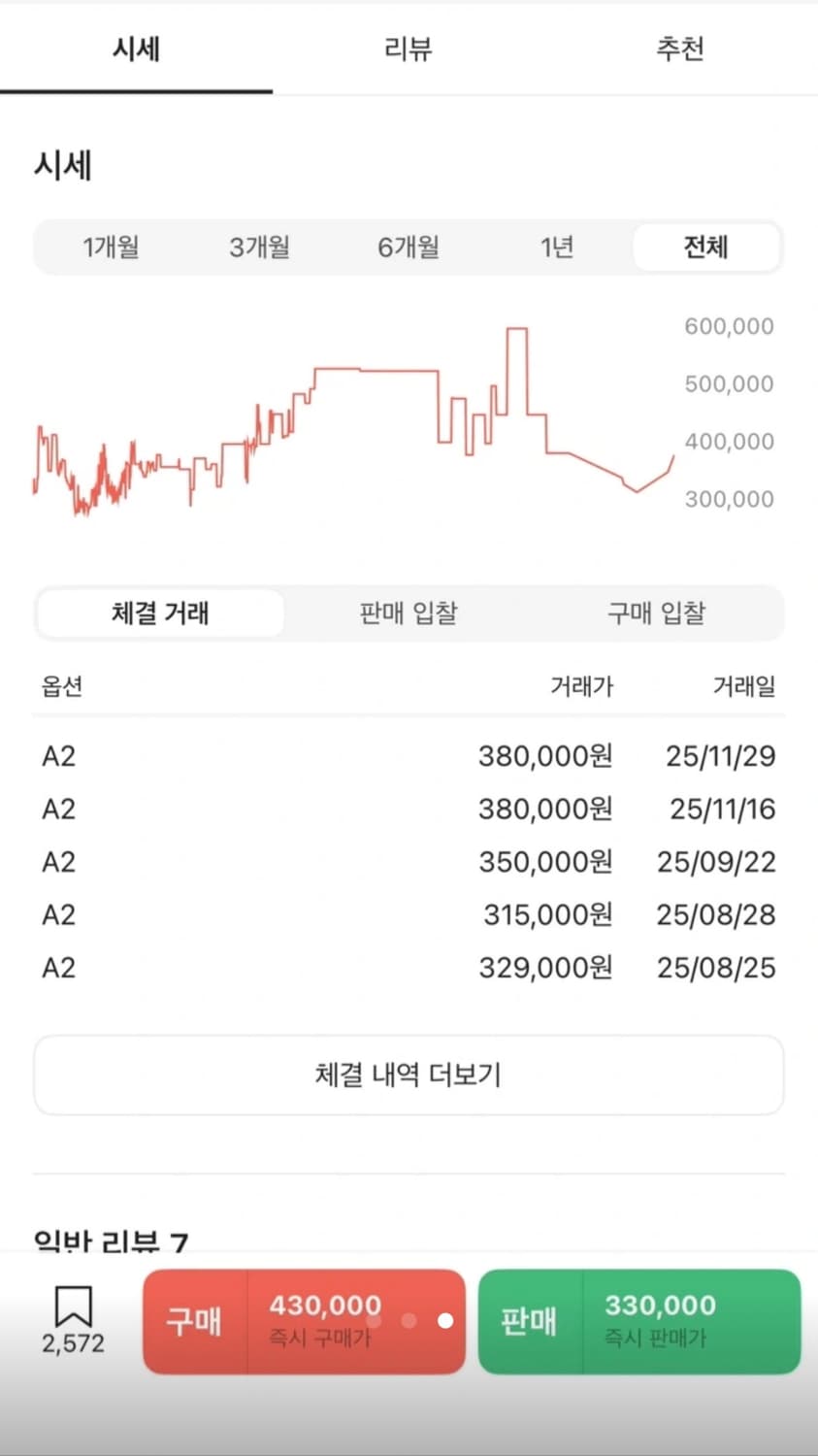Screen dimensions: 818x1456
Task: Select the A2 trade dated 25/08/28
Action: pos(409,914)
